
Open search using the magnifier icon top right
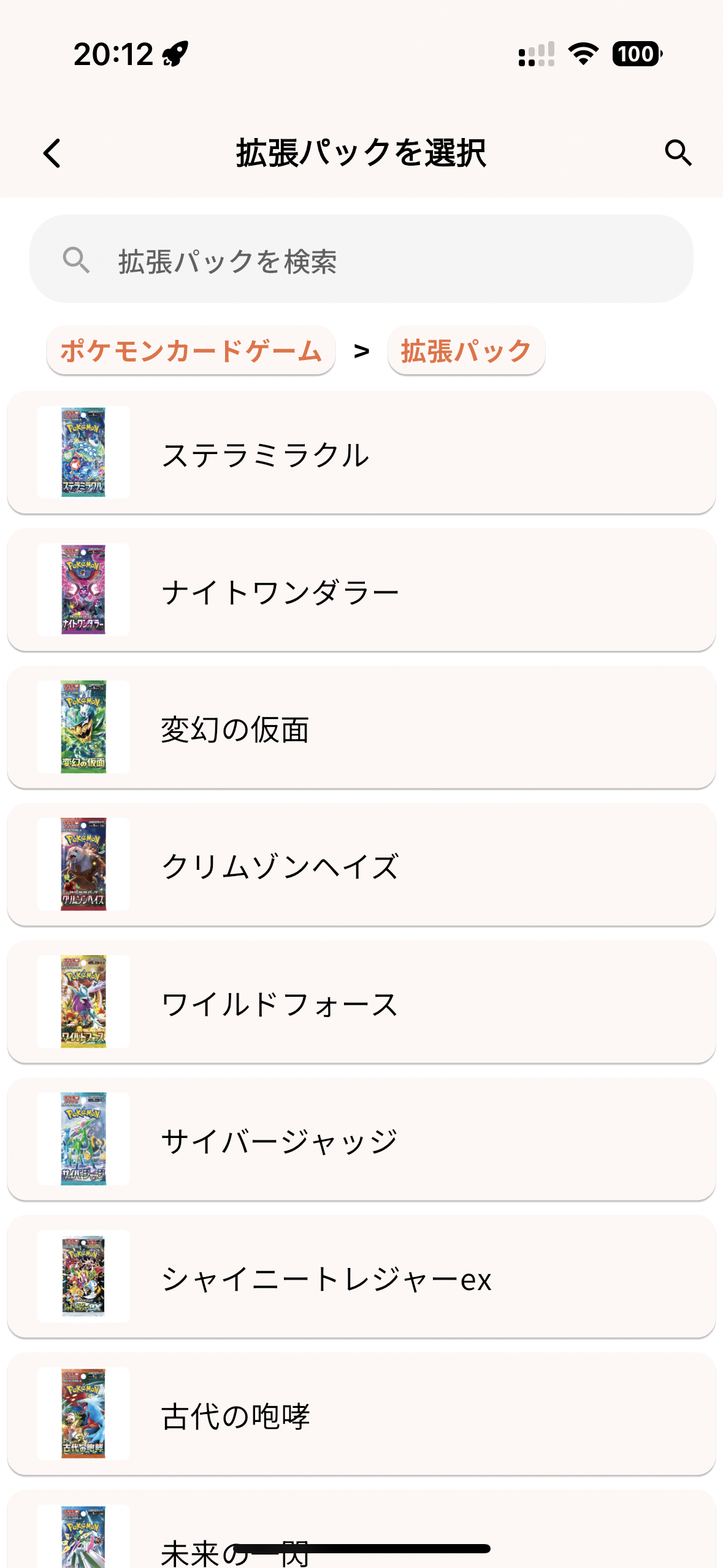click(x=677, y=153)
